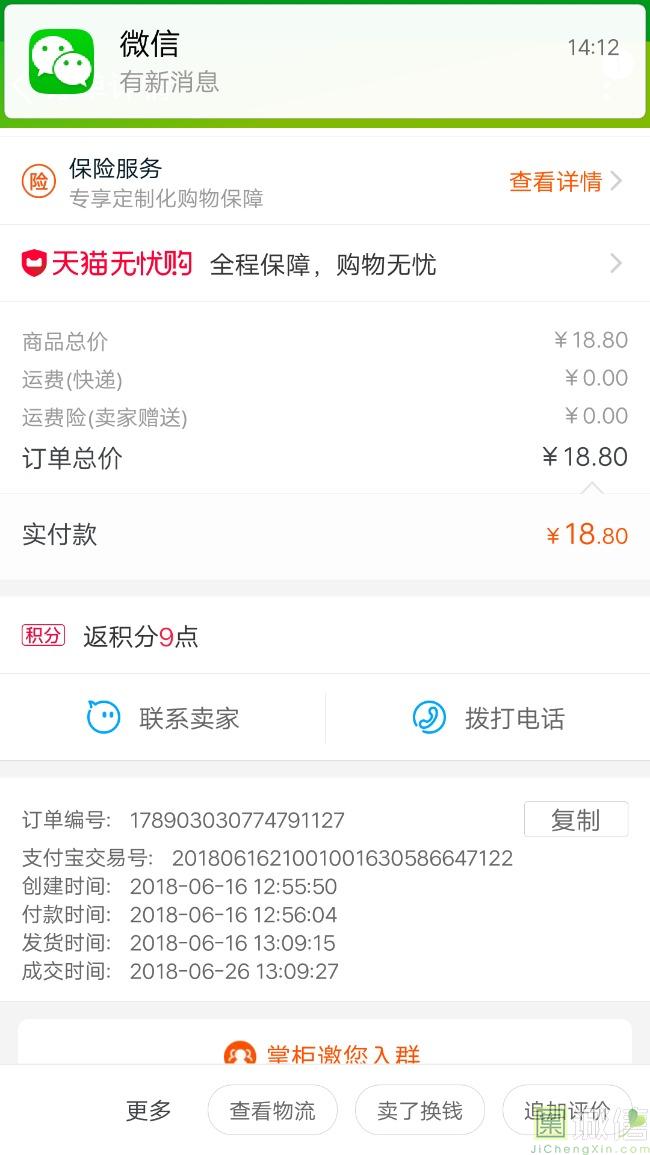
Task: Open the WeChat new message notification
Action: click(x=325, y=62)
